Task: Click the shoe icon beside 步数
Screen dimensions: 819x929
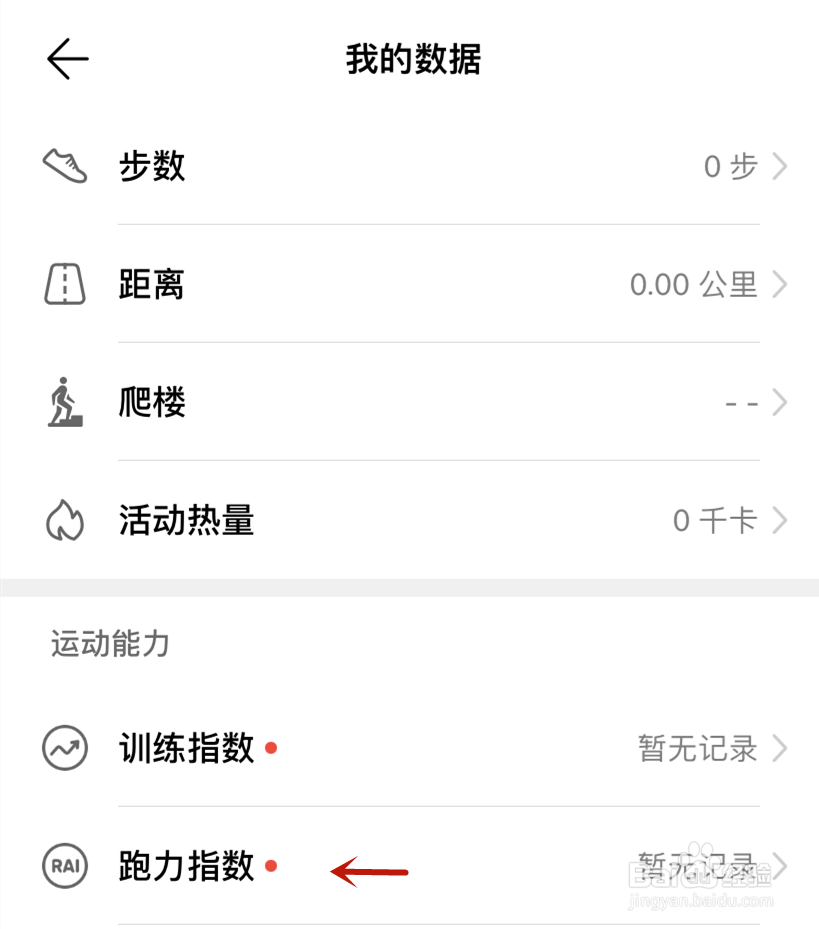Action: pyautogui.click(x=64, y=166)
